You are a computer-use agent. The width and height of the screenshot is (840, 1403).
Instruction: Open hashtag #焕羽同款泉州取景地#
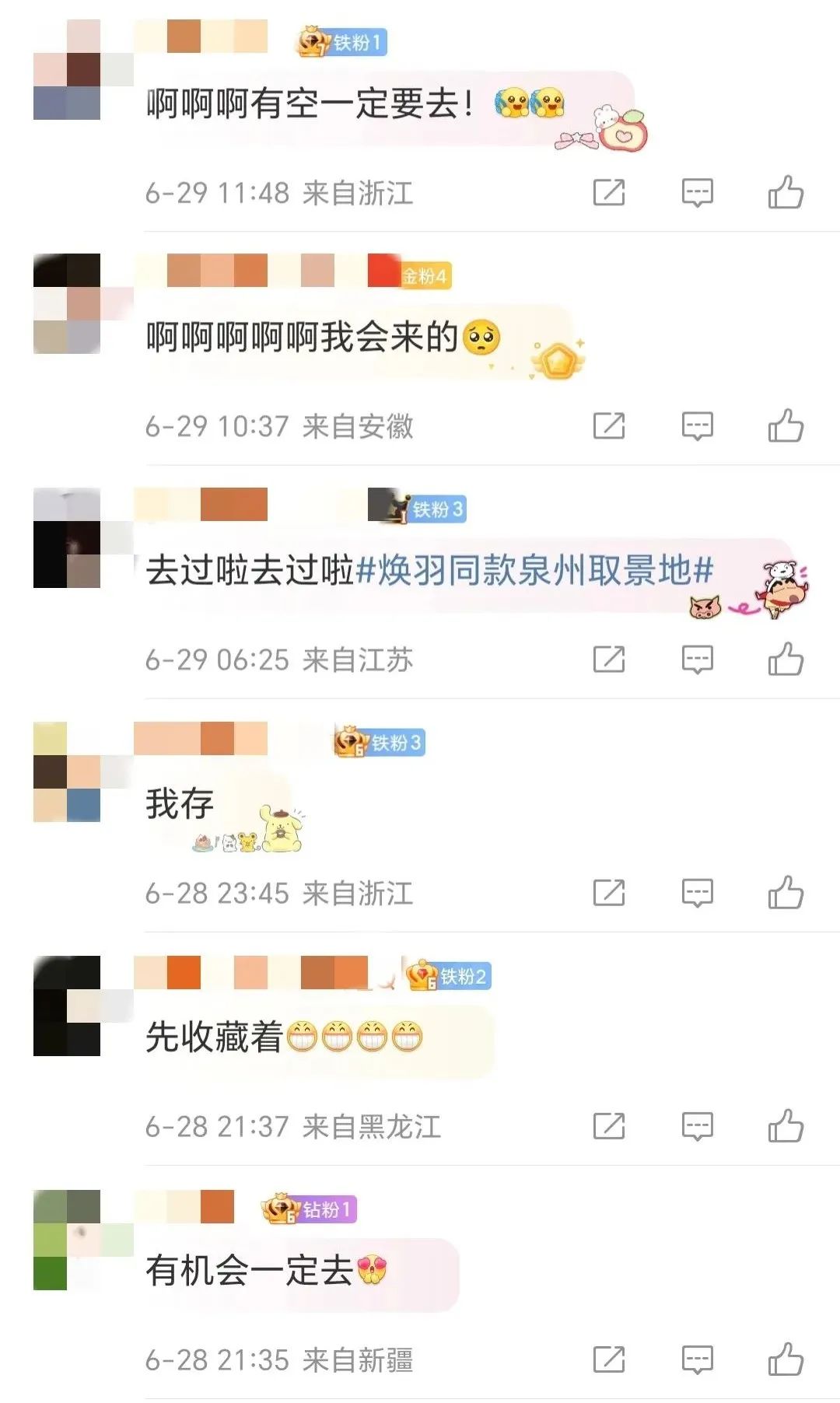point(534,571)
